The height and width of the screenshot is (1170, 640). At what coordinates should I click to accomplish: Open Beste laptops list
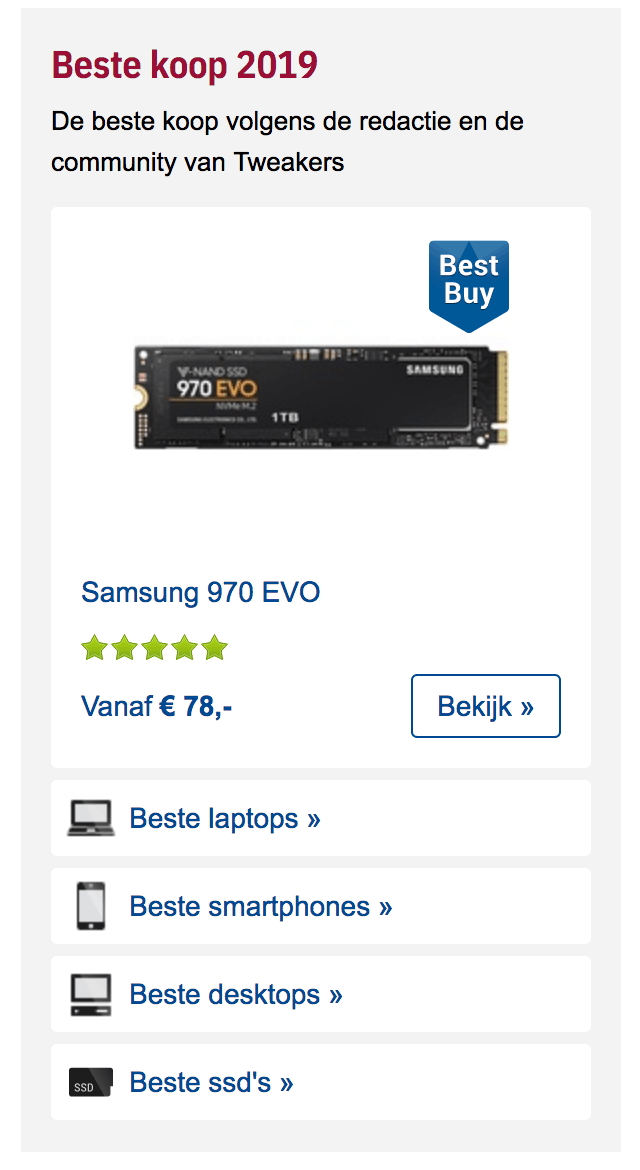pyautogui.click(x=321, y=819)
